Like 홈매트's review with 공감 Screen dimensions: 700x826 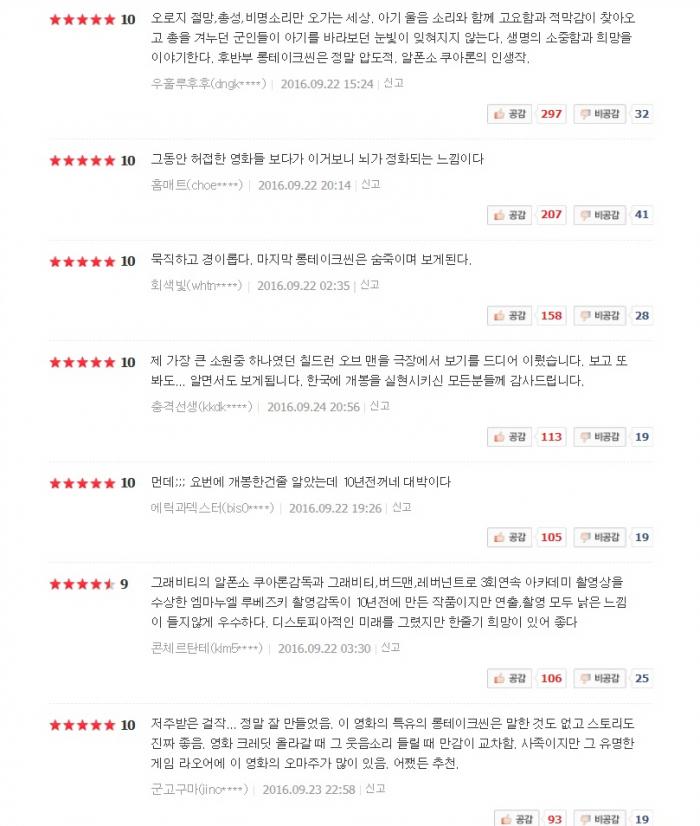coord(509,215)
